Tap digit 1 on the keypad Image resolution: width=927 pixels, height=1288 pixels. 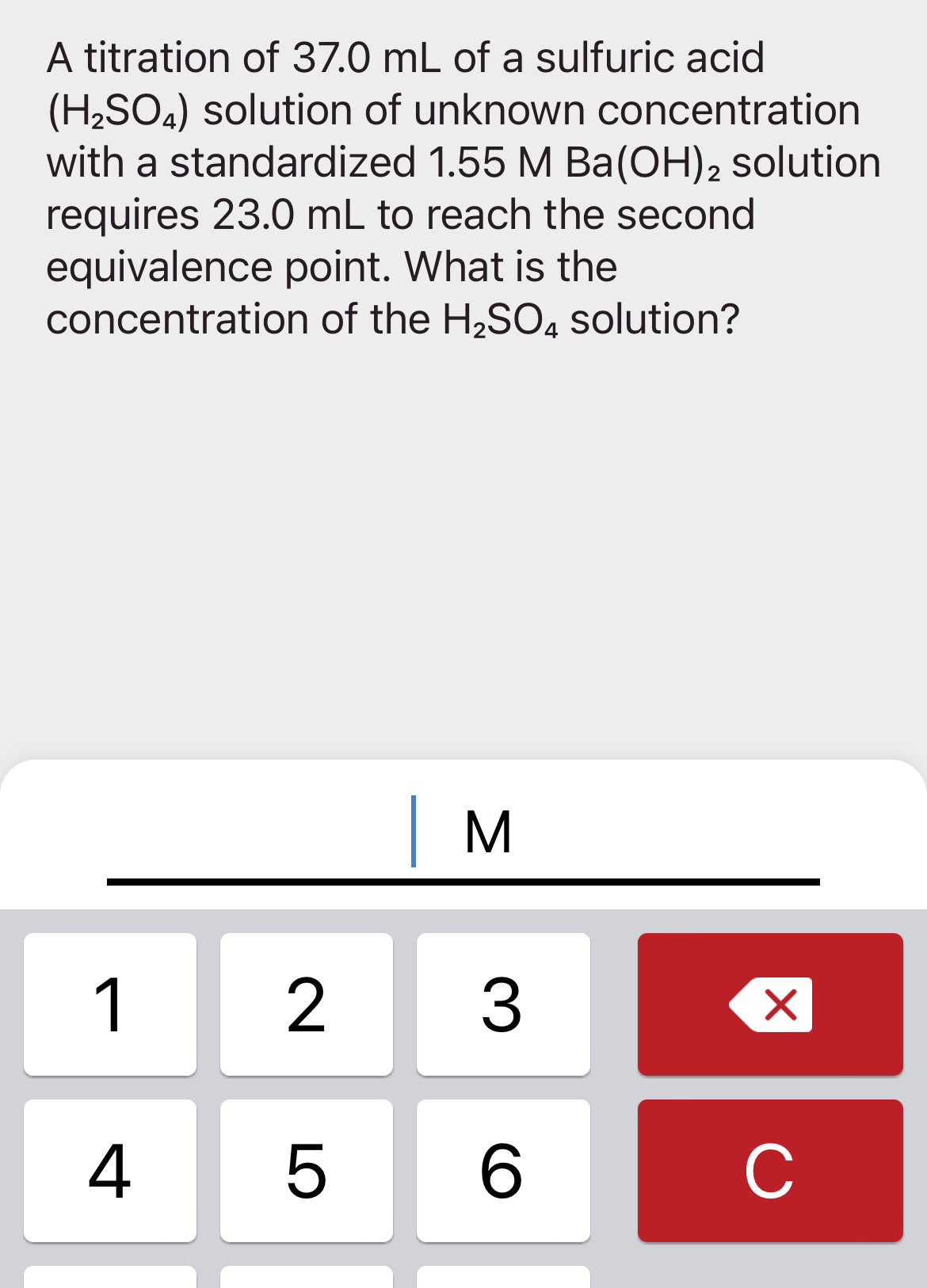point(109,1004)
